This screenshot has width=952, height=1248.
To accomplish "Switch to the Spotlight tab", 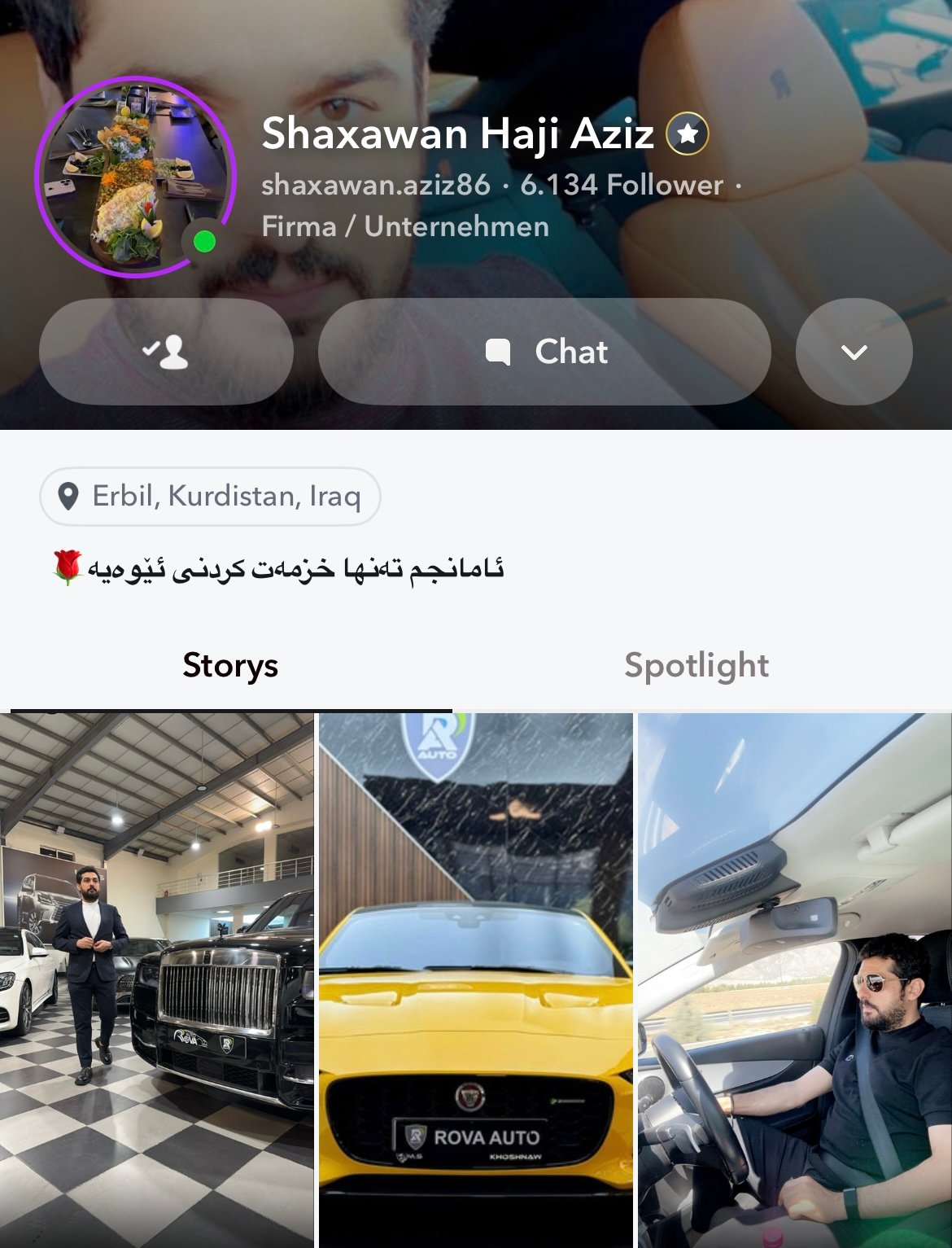I will coord(696,665).
